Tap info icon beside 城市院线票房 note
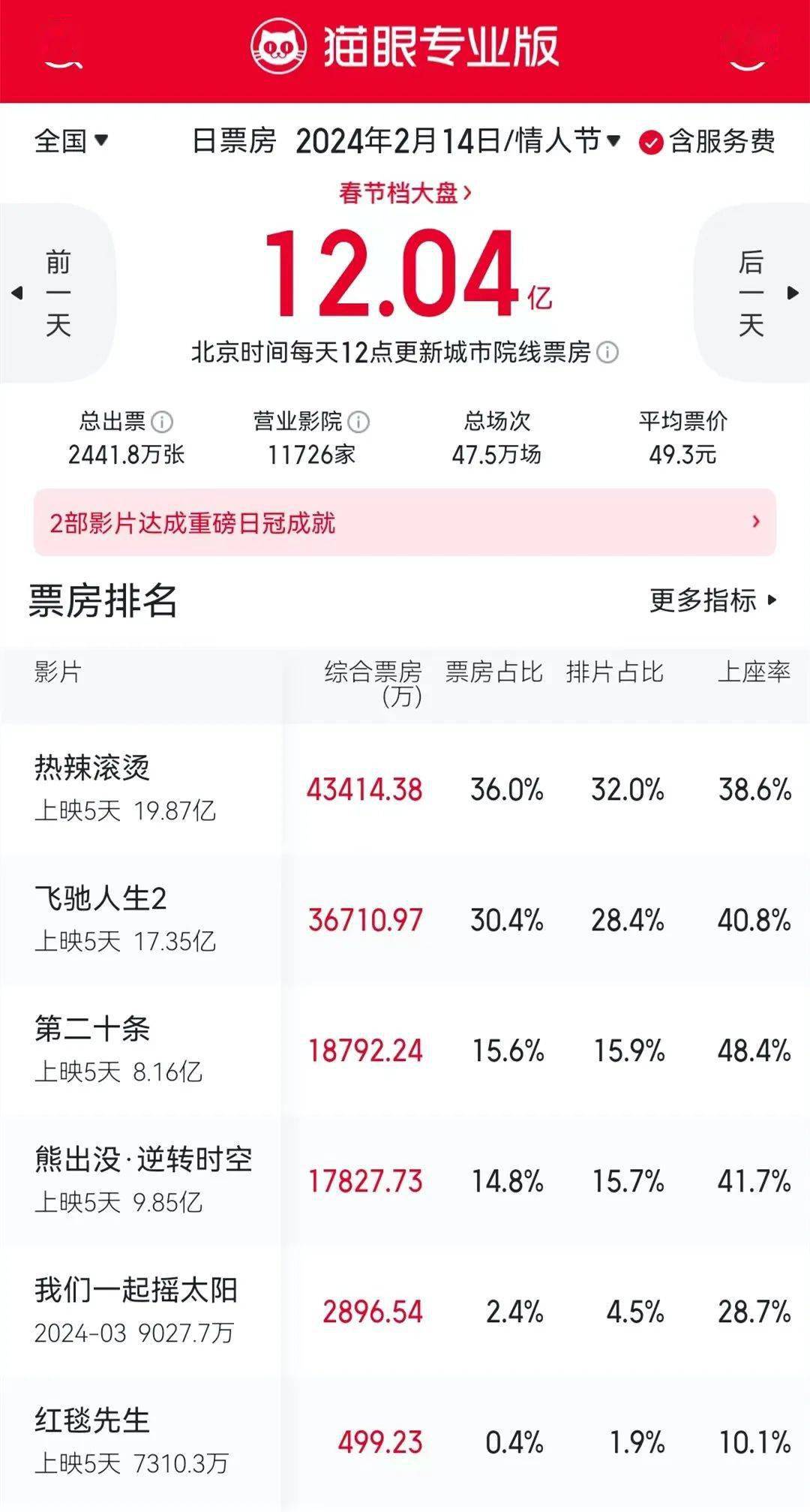 coord(607,353)
